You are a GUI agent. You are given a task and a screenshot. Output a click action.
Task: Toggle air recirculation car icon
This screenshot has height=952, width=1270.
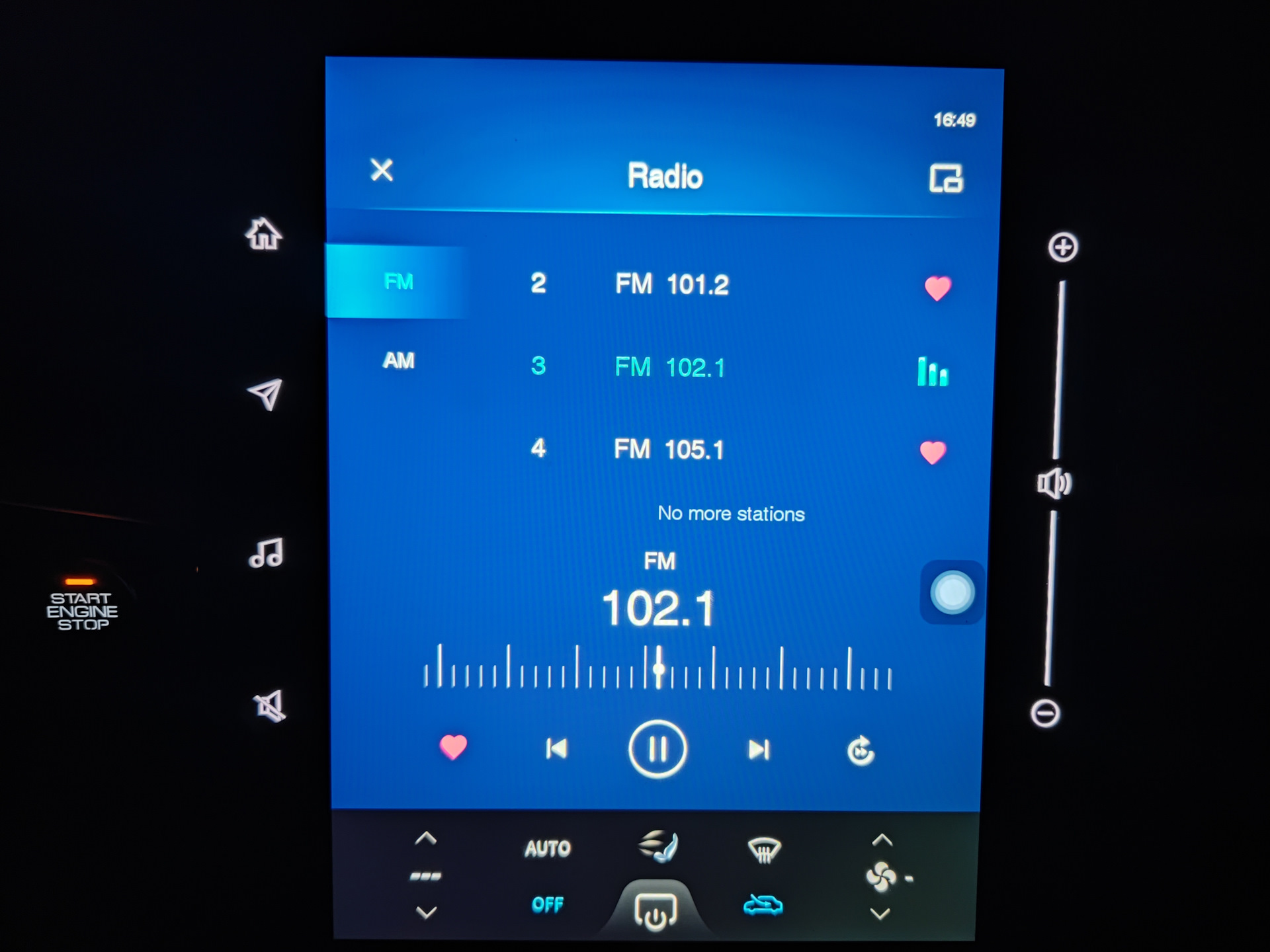coord(763,904)
